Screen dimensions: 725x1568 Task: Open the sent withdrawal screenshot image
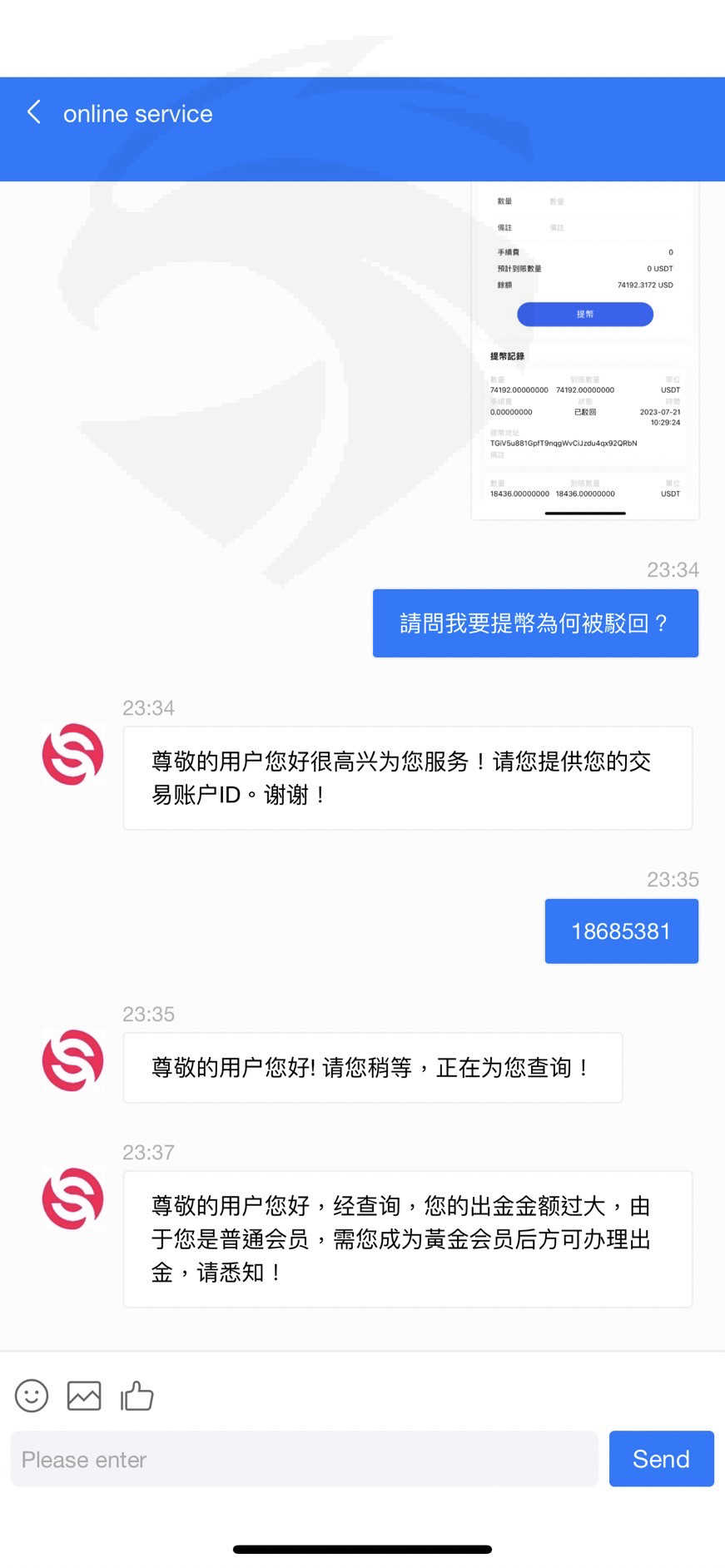click(x=585, y=350)
